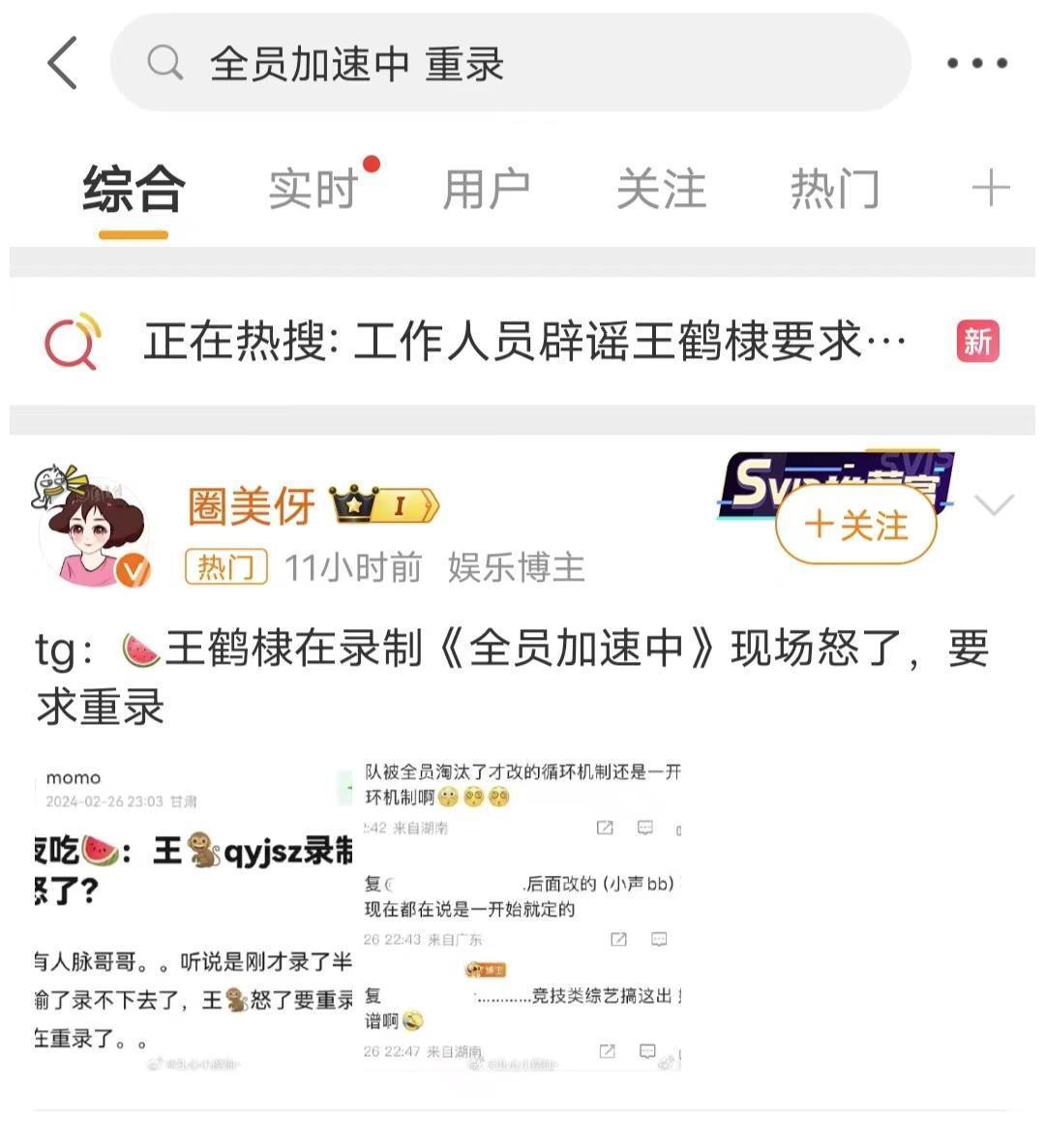Switch to the 实时 tab
Screen dimensions: 1045x1148
(313, 190)
